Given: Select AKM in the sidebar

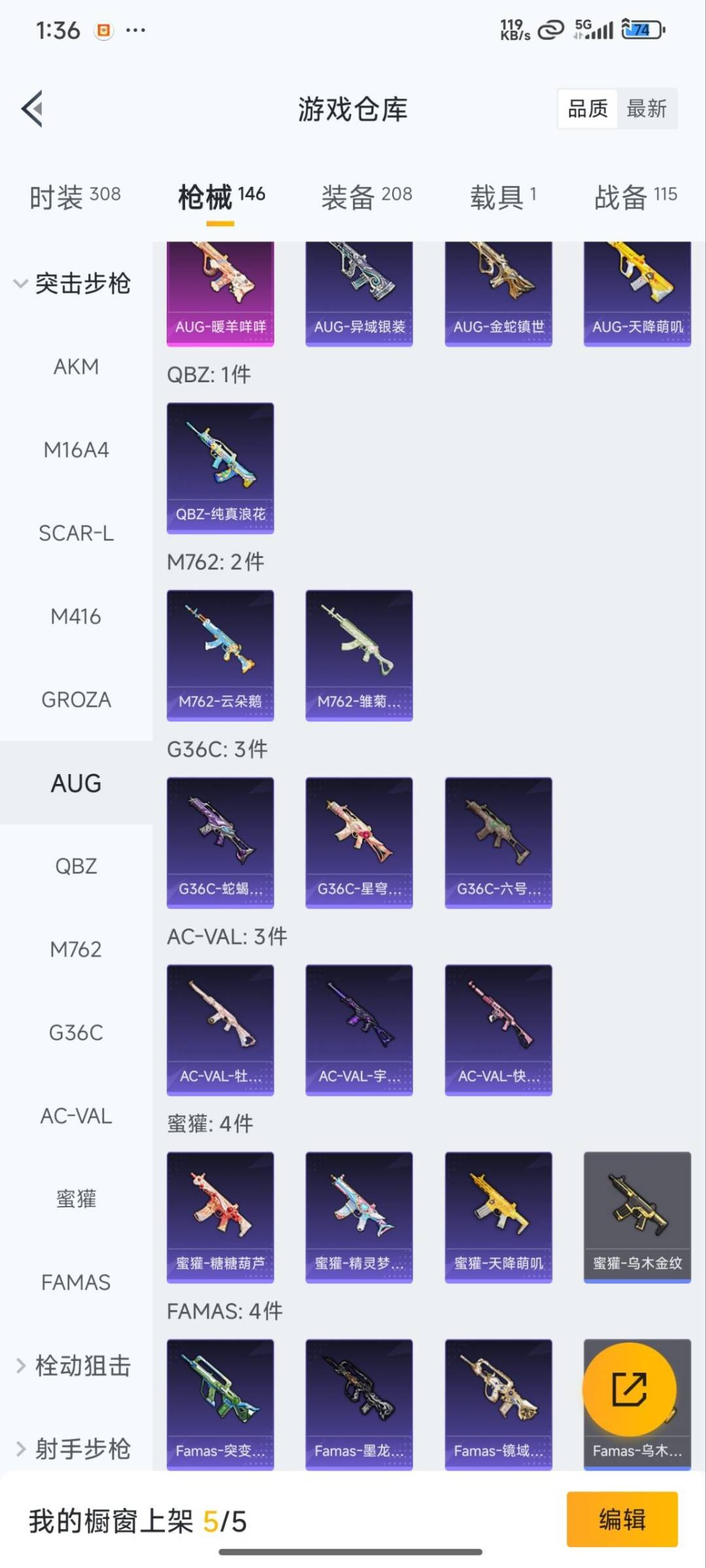Looking at the screenshot, I should click(76, 367).
